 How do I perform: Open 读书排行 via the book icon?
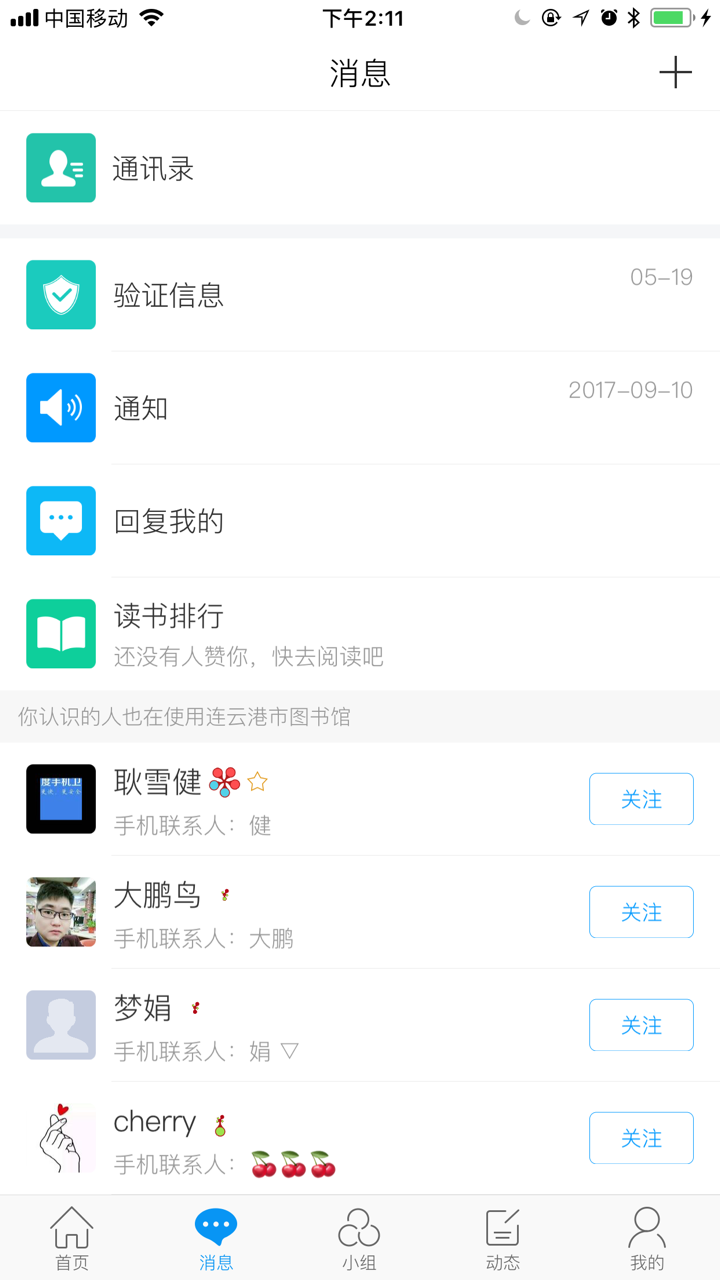pos(60,633)
